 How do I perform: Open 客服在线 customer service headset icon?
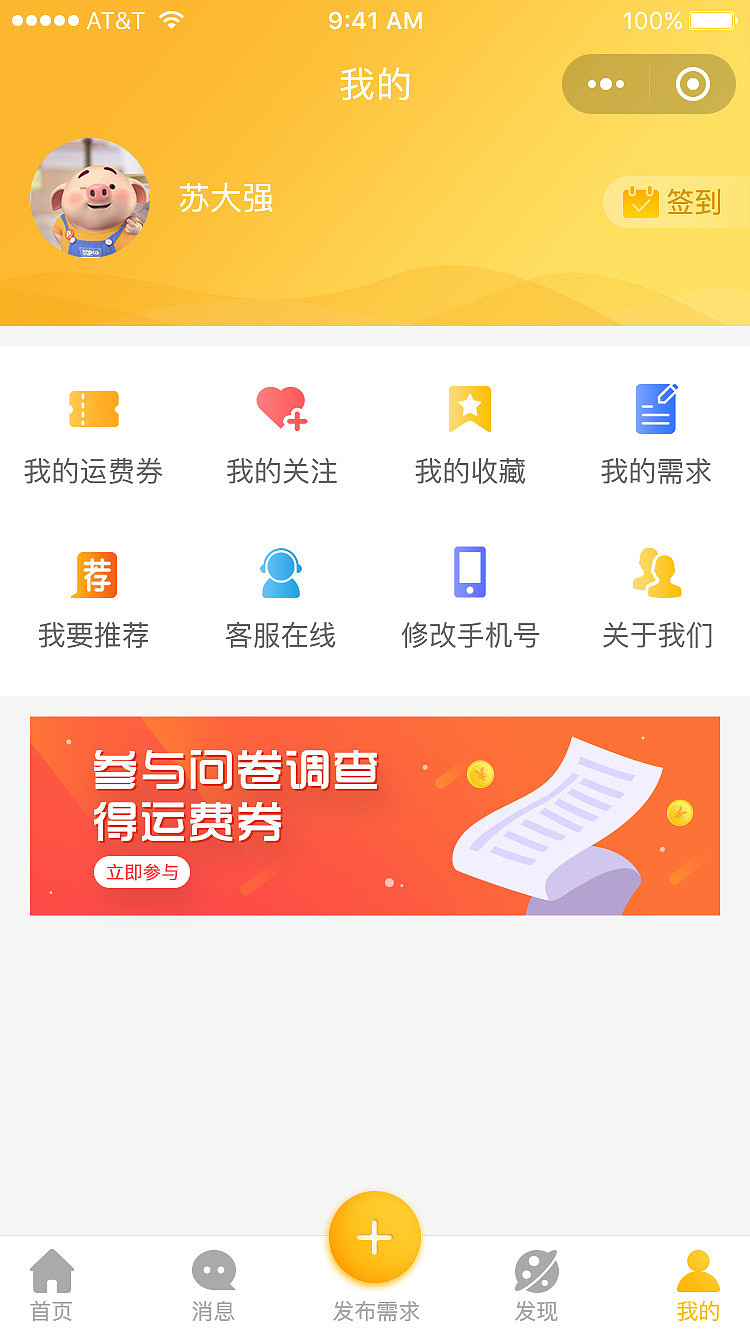click(x=281, y=573)
